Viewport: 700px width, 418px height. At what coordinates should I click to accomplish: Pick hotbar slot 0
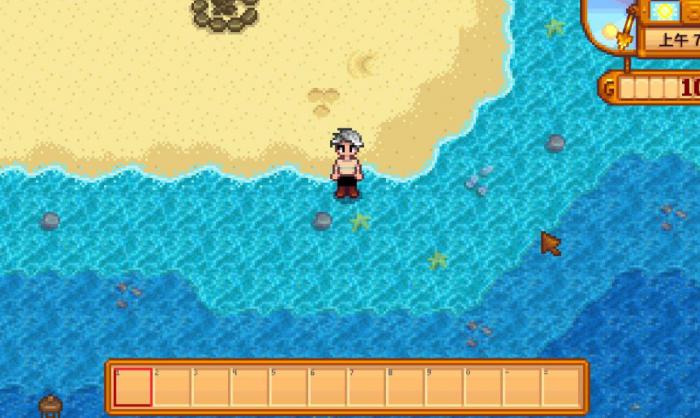coord(484,387)
